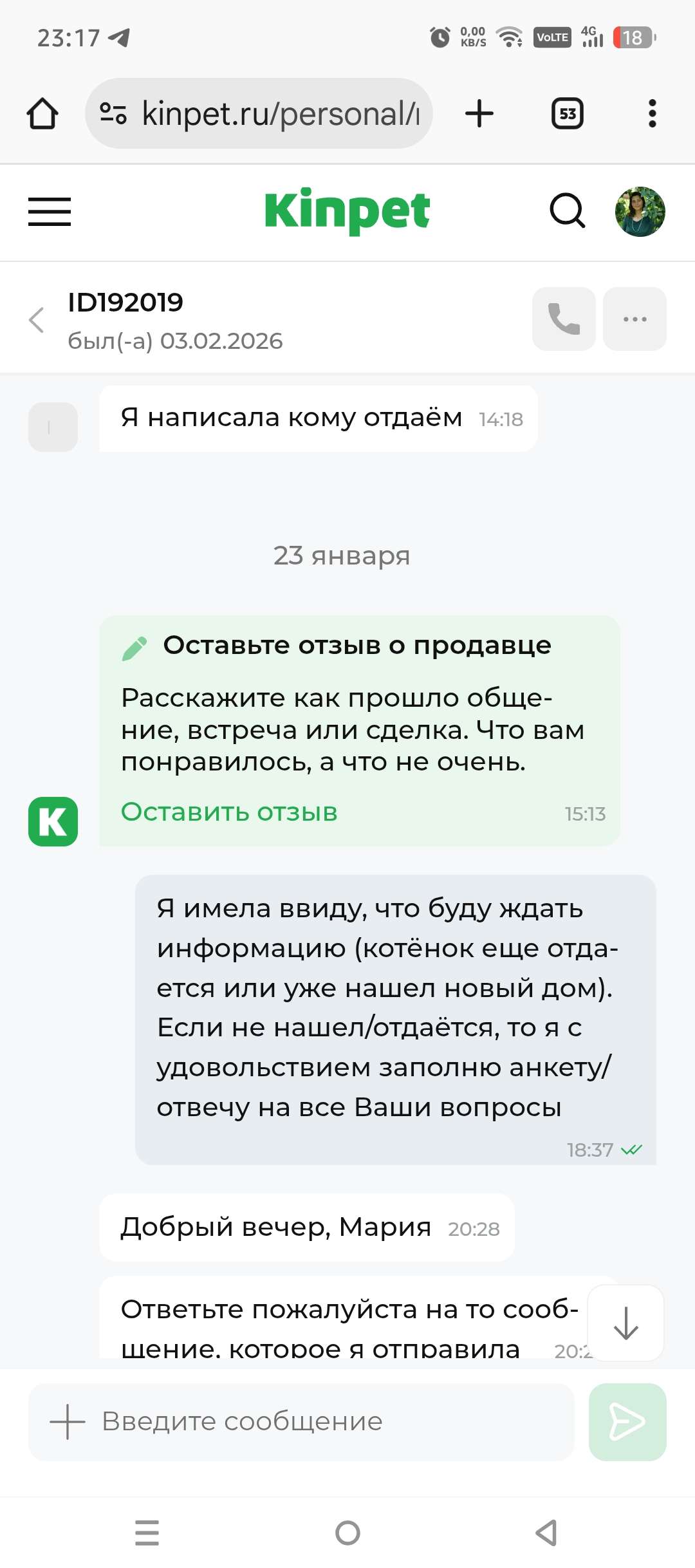Image resolution: width=695 pixels, height=1568 pixels.
Task: Tap the browser address bar
Action: (x=270, y=114)
